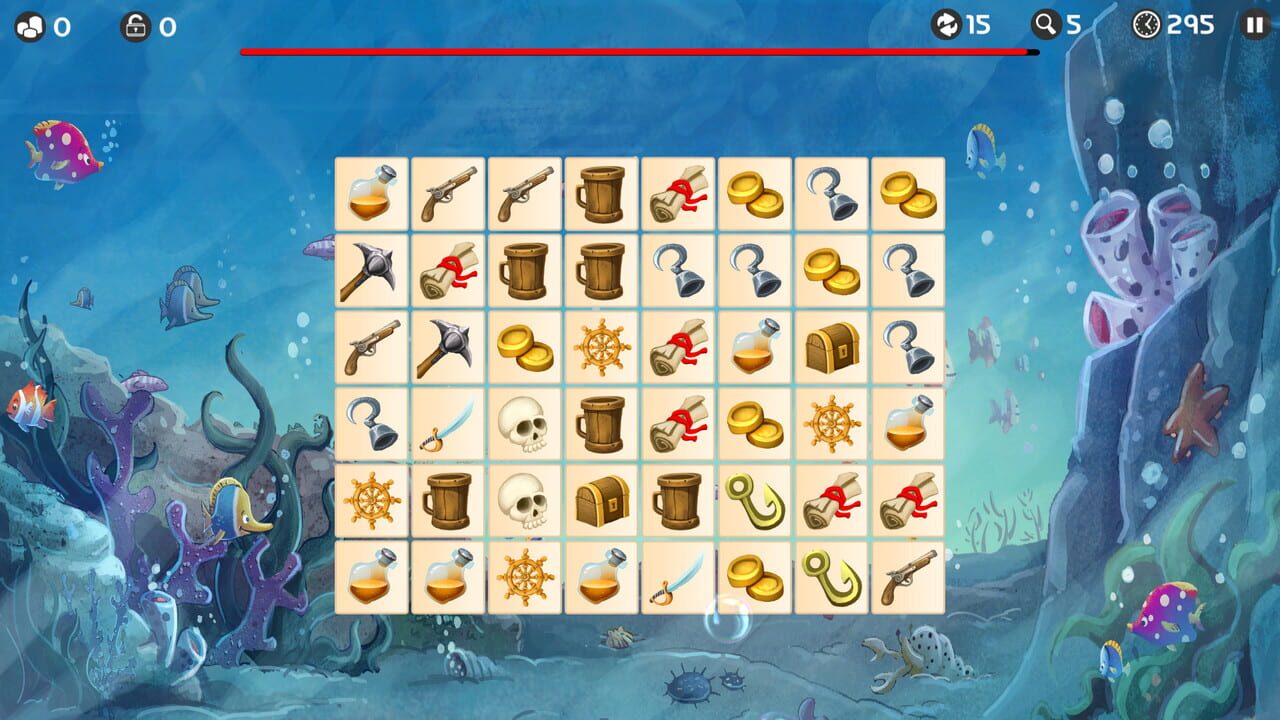Choose the pickaxe tile below the potion bottle

pyautogui.click(x=371, y=271)
